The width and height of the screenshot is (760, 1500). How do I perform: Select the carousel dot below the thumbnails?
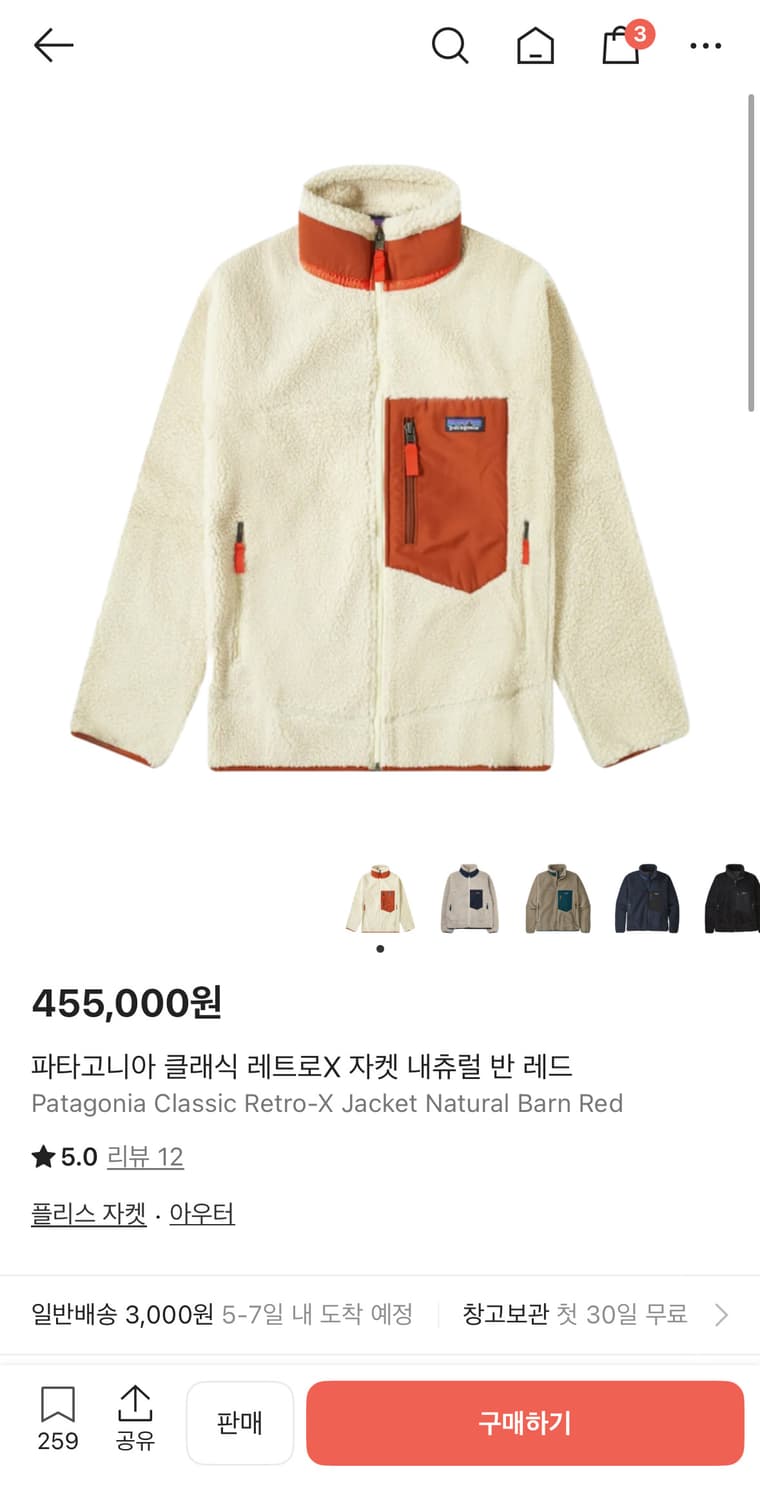(x=380, y=950)
